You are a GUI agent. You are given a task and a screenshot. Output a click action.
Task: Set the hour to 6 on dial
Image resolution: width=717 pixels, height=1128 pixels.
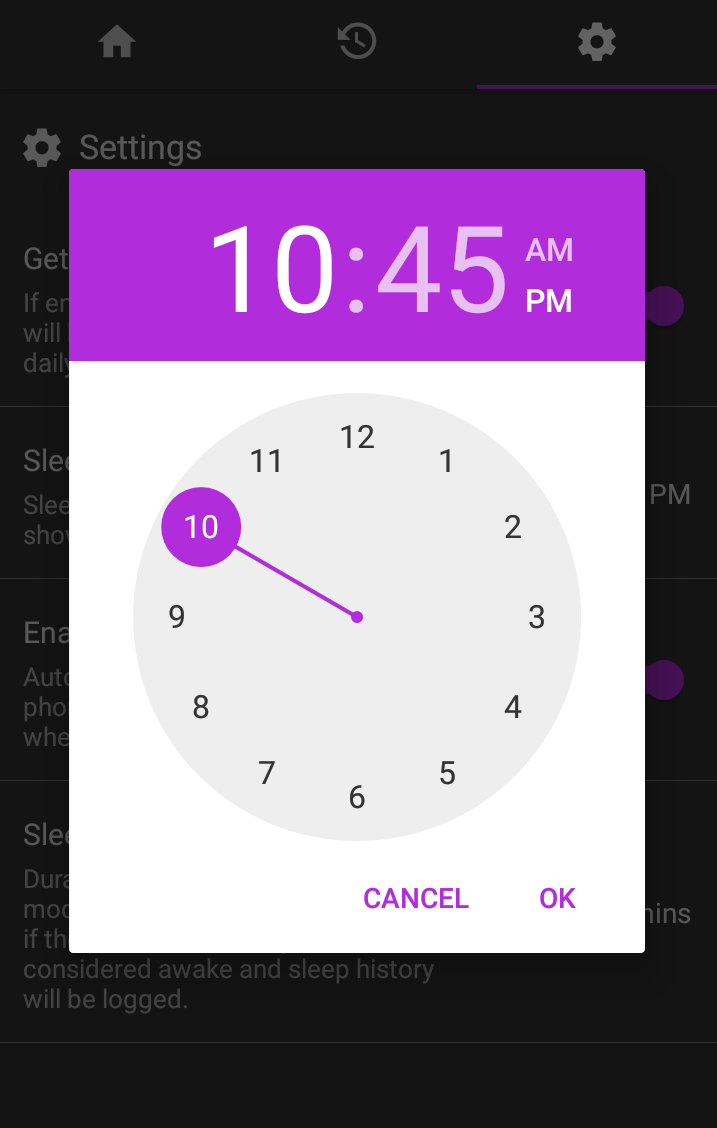coord(357,797)
